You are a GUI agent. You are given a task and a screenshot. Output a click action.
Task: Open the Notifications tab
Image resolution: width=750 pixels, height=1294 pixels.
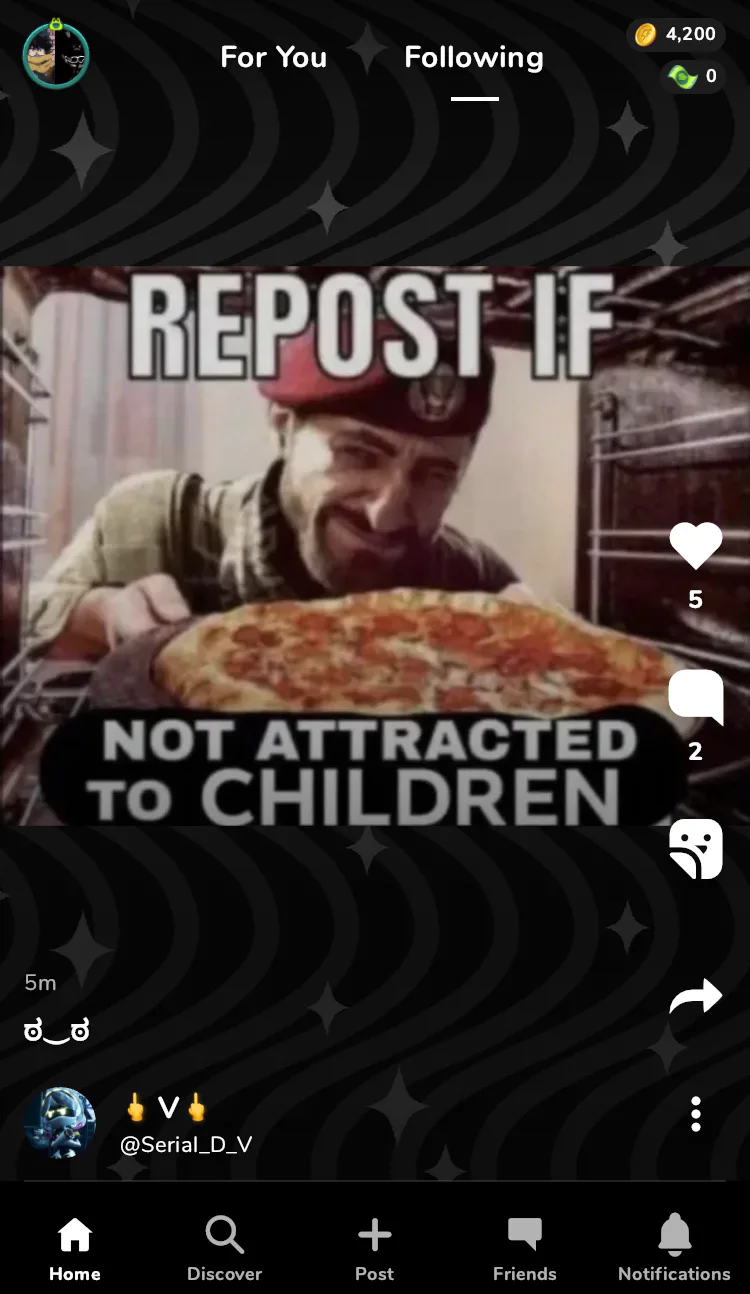pyautogui.click(x=674, y=1248)
